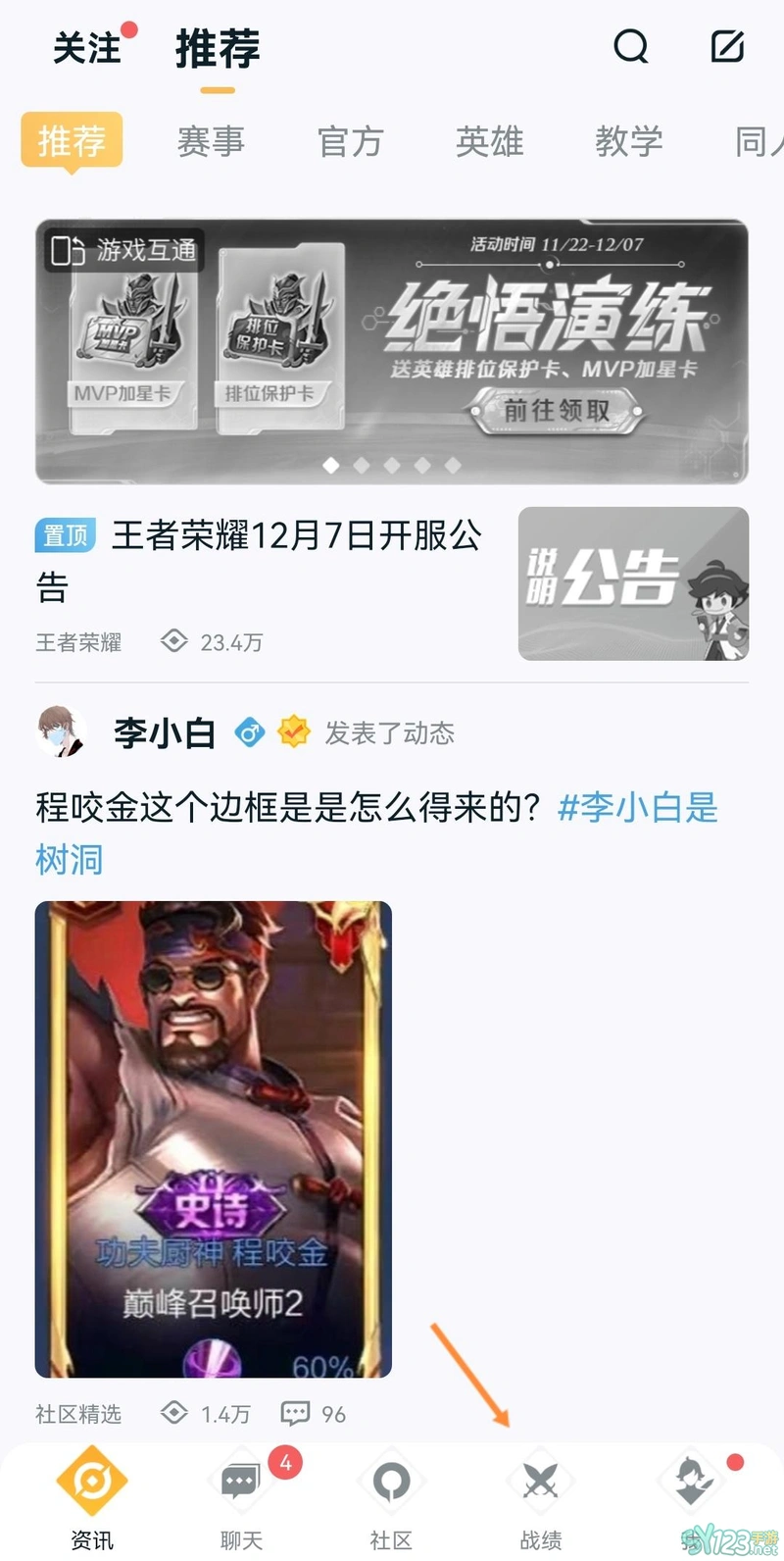Screen dimensions: 784x1561
Task: Select the 官方 category tab
Action: click(350, 142)
